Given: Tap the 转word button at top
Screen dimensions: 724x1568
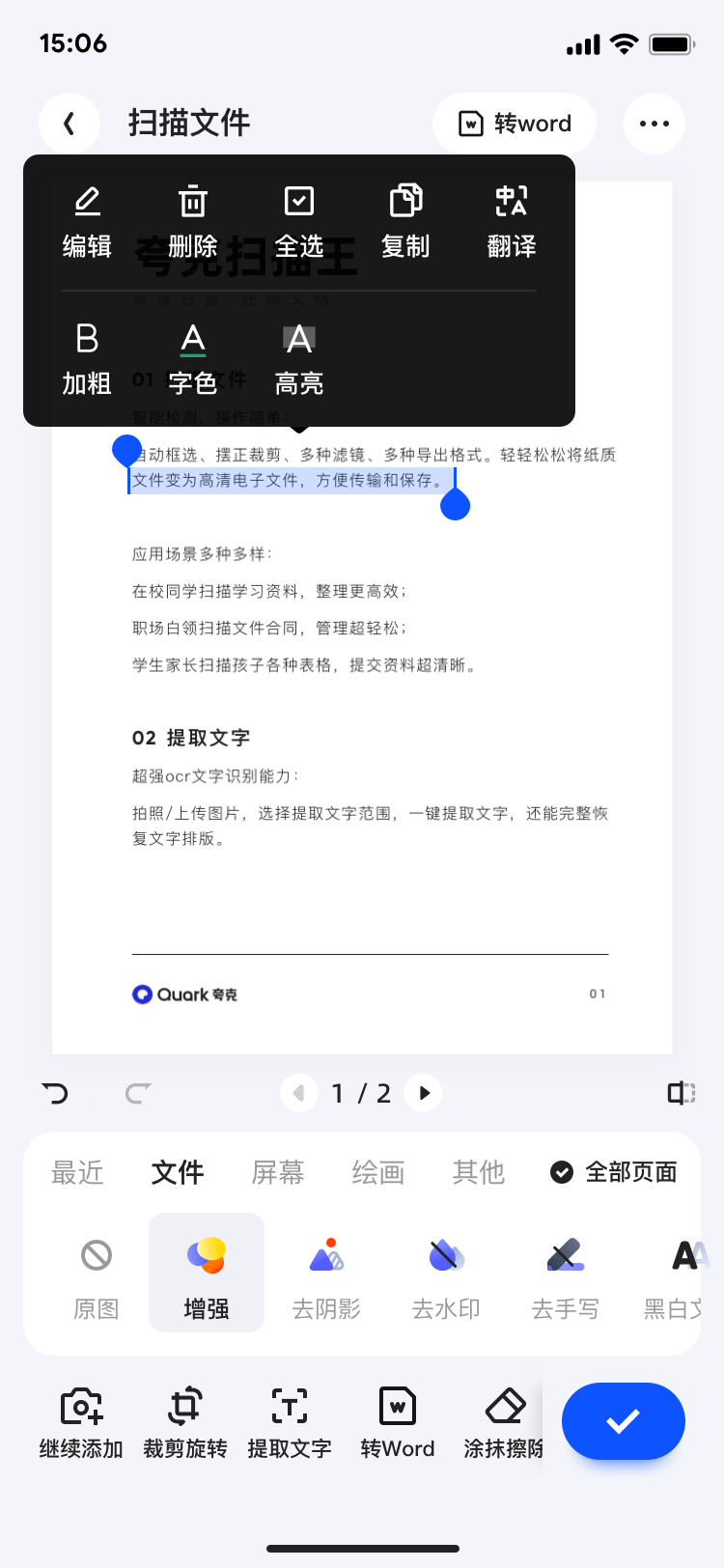Looking at the screenshot, I should click(515, 124).
